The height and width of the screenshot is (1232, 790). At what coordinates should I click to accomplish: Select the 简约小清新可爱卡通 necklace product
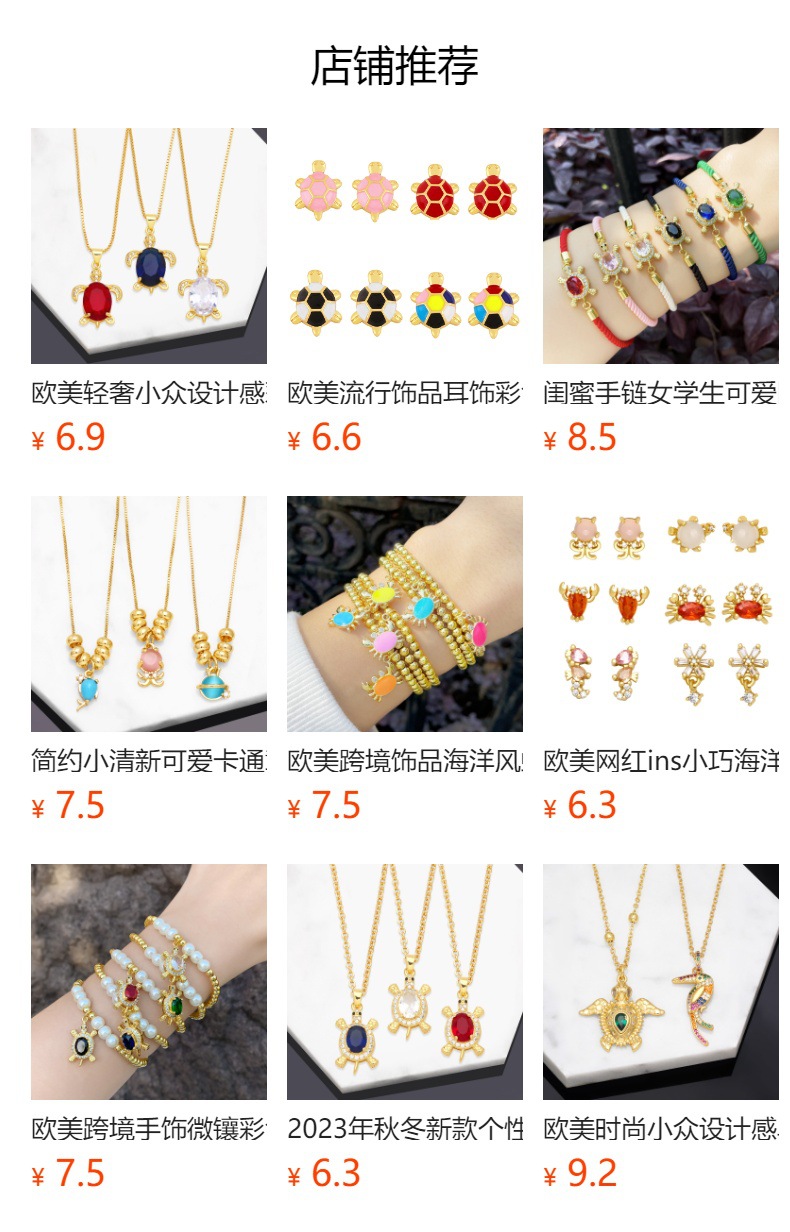(148, 614)
